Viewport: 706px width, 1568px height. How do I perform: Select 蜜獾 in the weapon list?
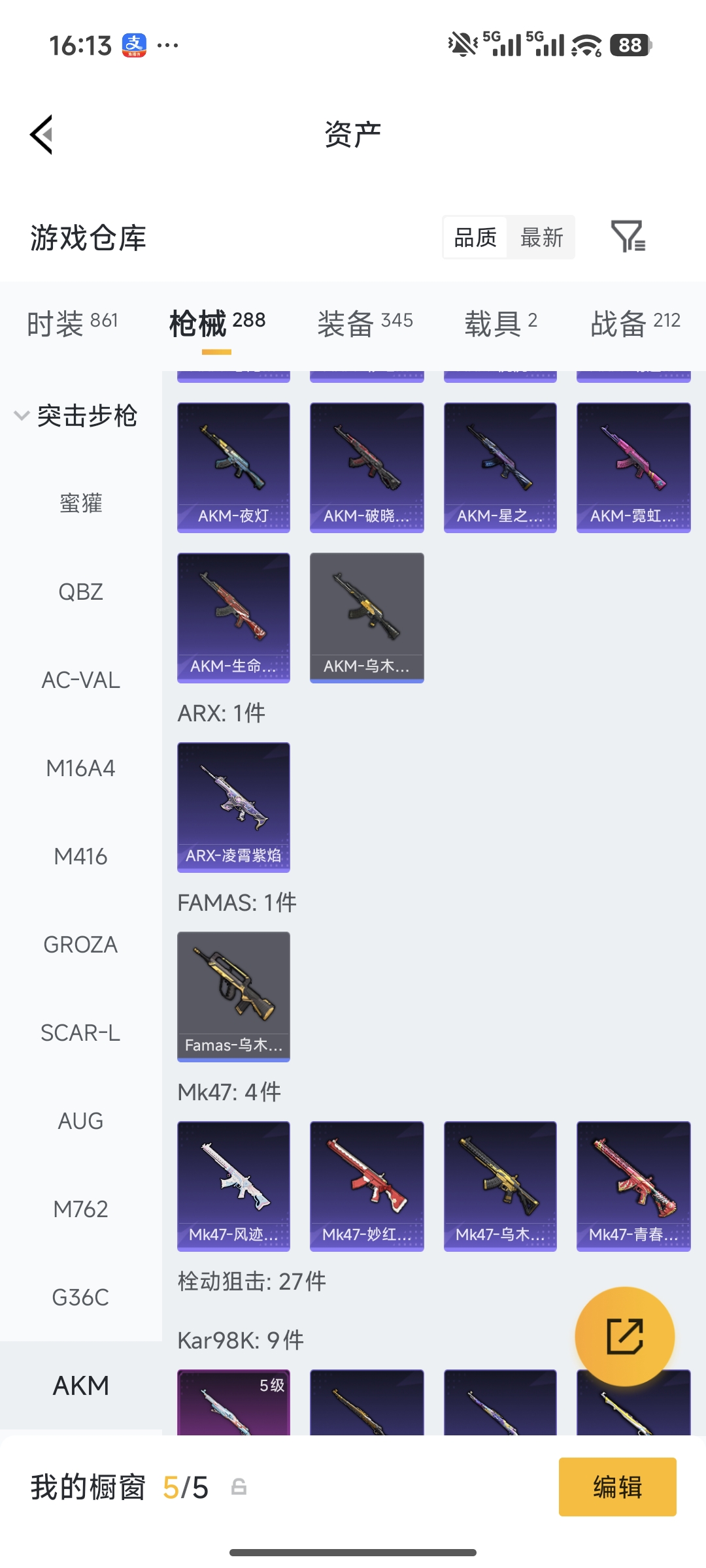click(x=80, y=504)
